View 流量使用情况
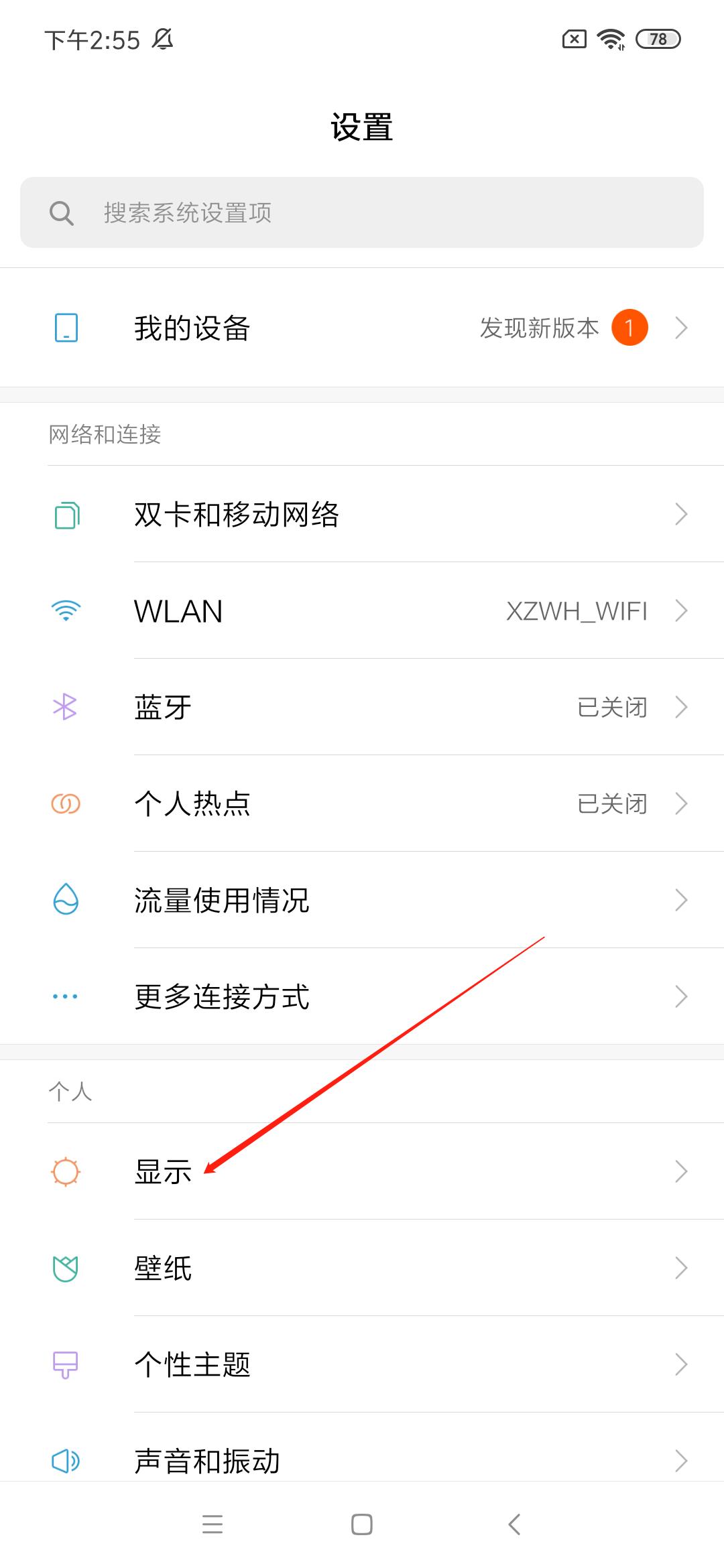This screenshot has width=724, height=1568. pos(362,900)
